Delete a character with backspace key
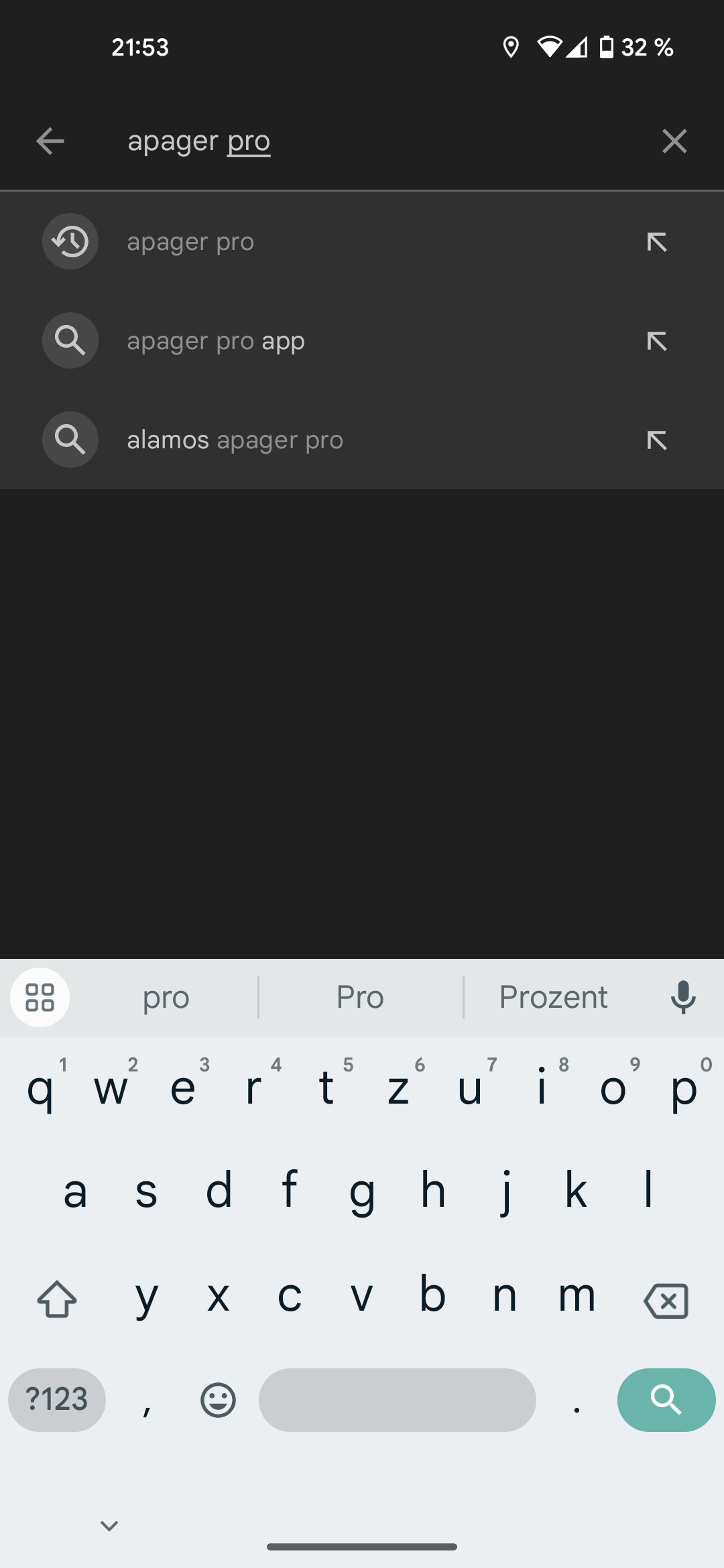This screenshot has width=724, height=1568. coord(666,1301)
